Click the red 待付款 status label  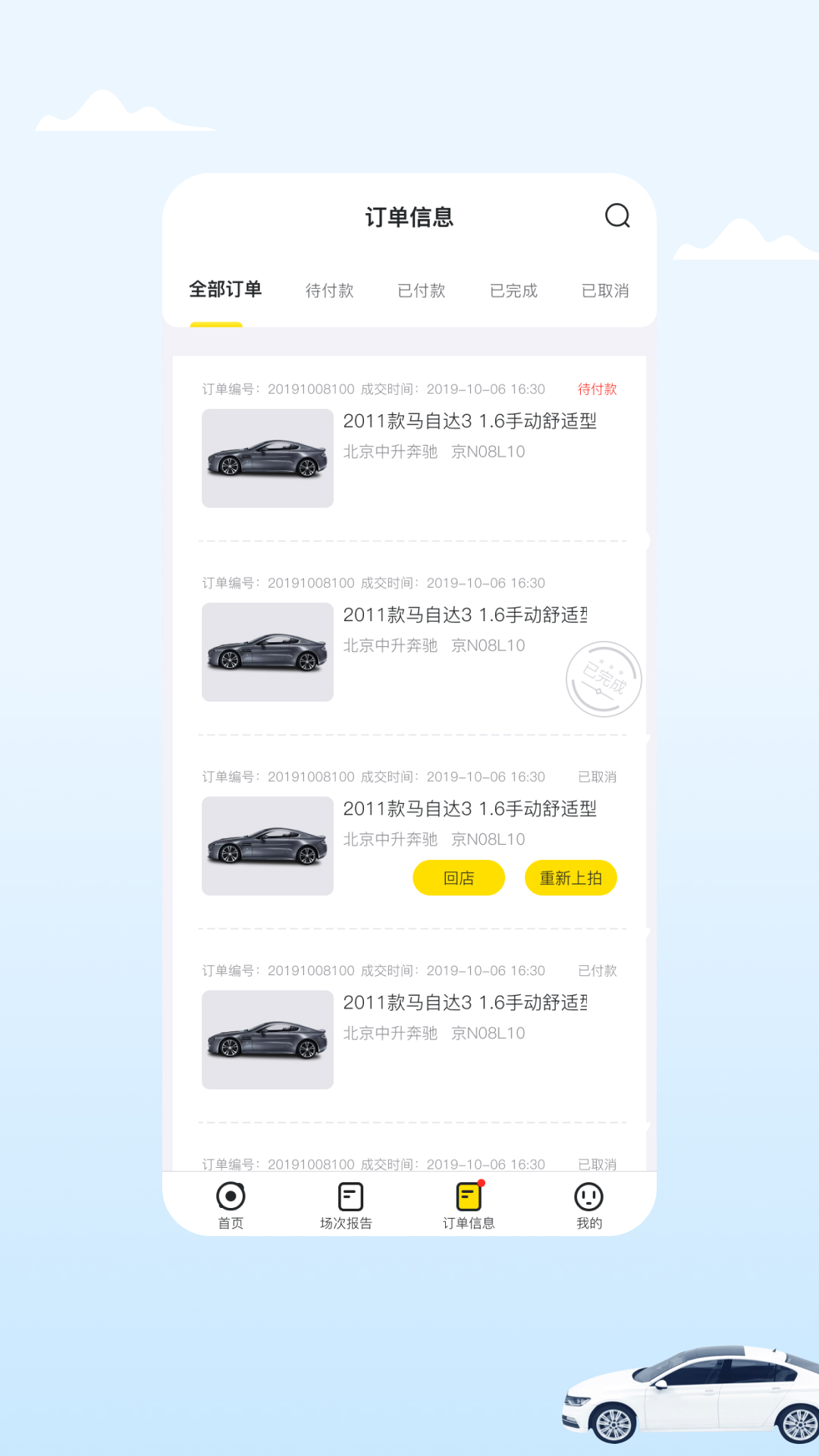click(x=596, y=389)
